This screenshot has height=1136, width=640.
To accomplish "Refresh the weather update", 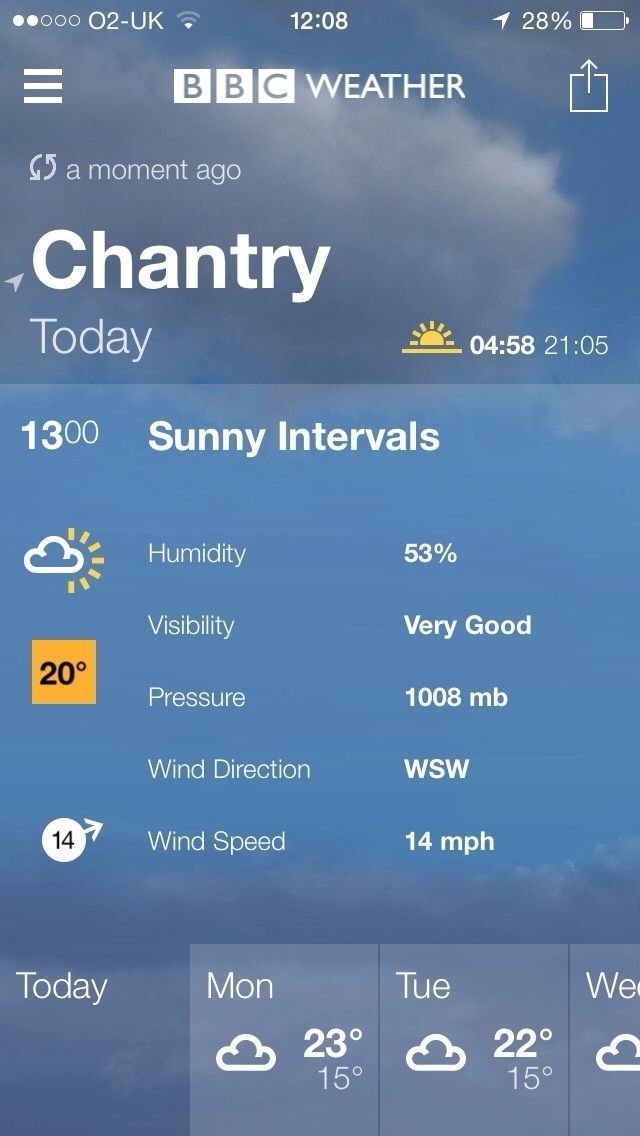I will click(44, 168).
